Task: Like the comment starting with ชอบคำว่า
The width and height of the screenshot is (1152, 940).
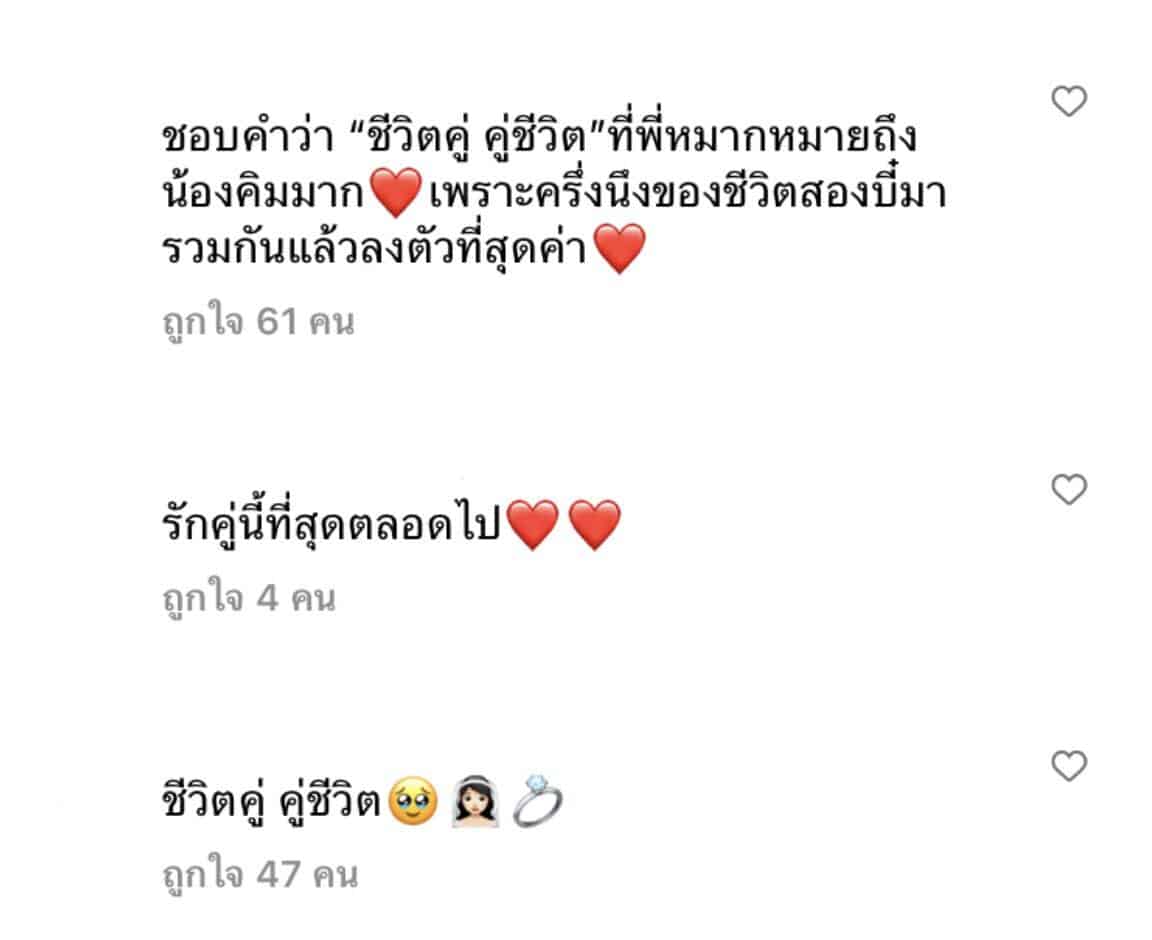Action: tap(1070, 101)
